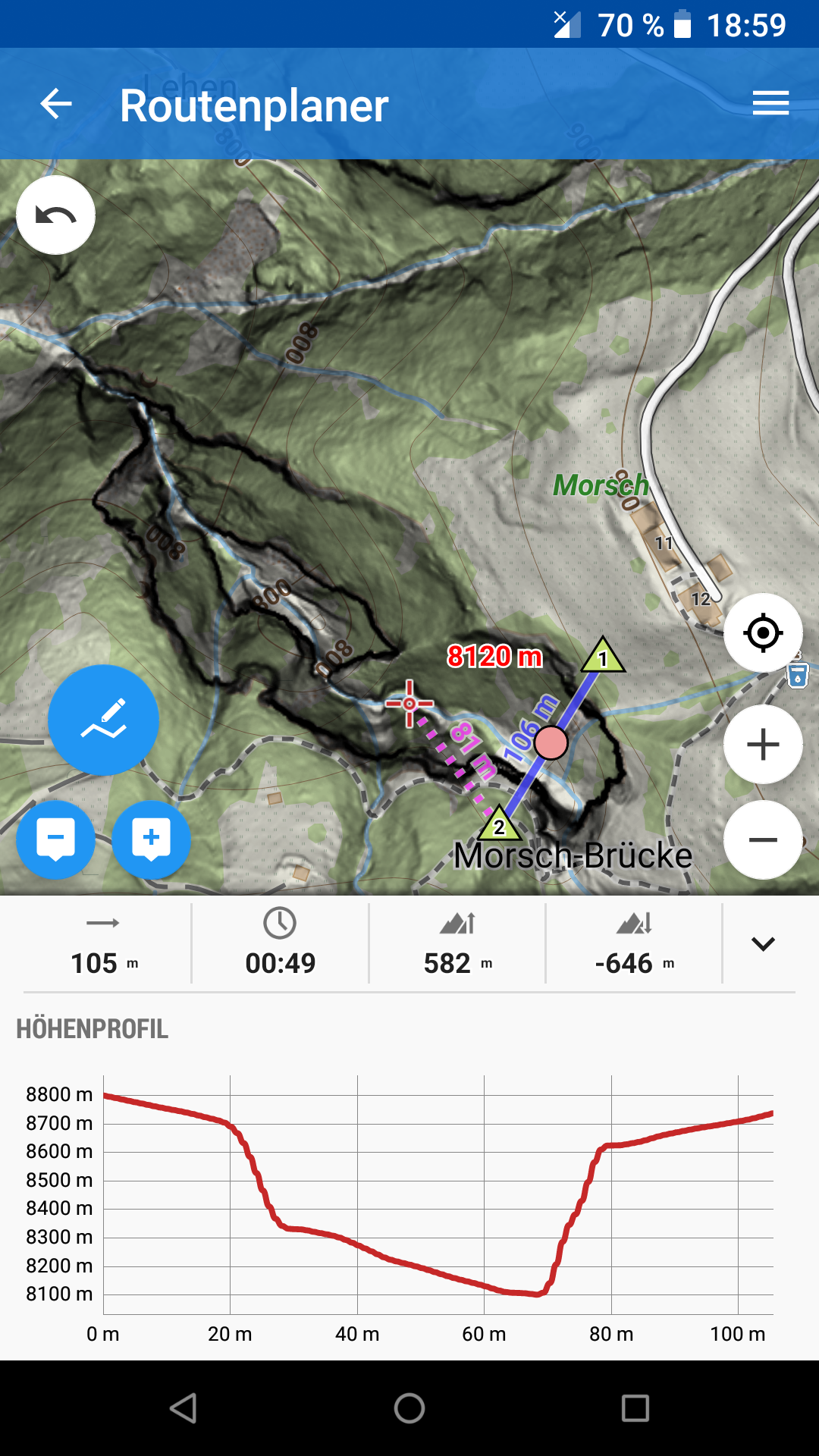Open the hamburger menu

770,103
